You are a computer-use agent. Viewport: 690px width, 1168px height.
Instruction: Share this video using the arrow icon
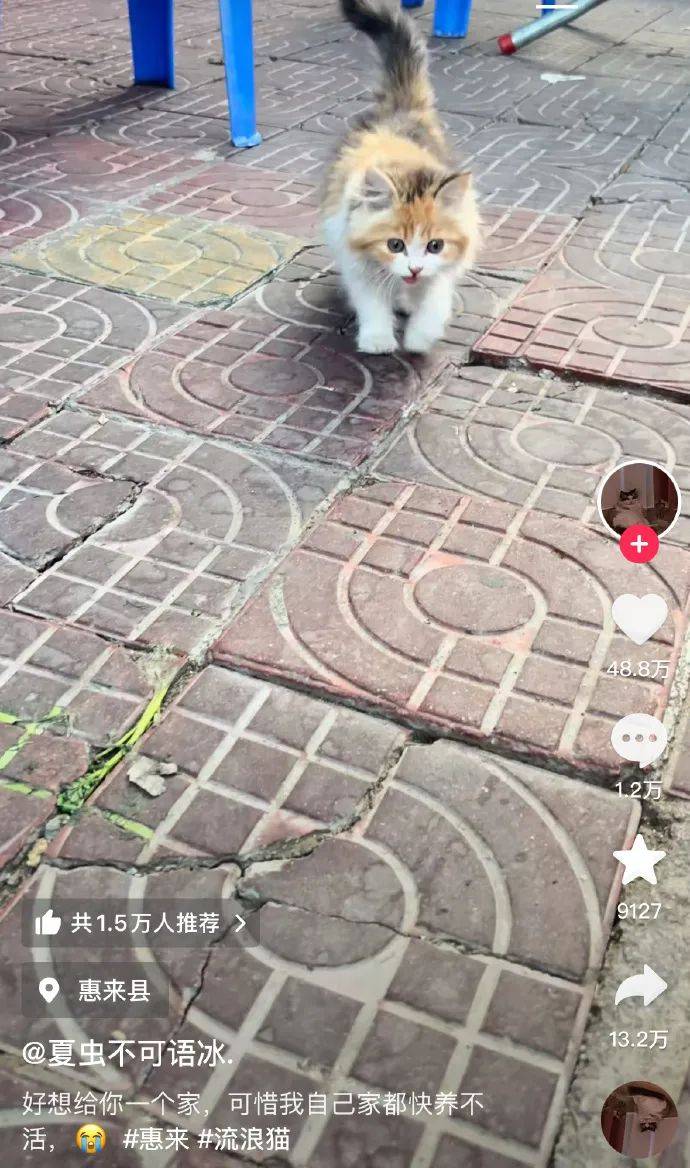point(640,988)
